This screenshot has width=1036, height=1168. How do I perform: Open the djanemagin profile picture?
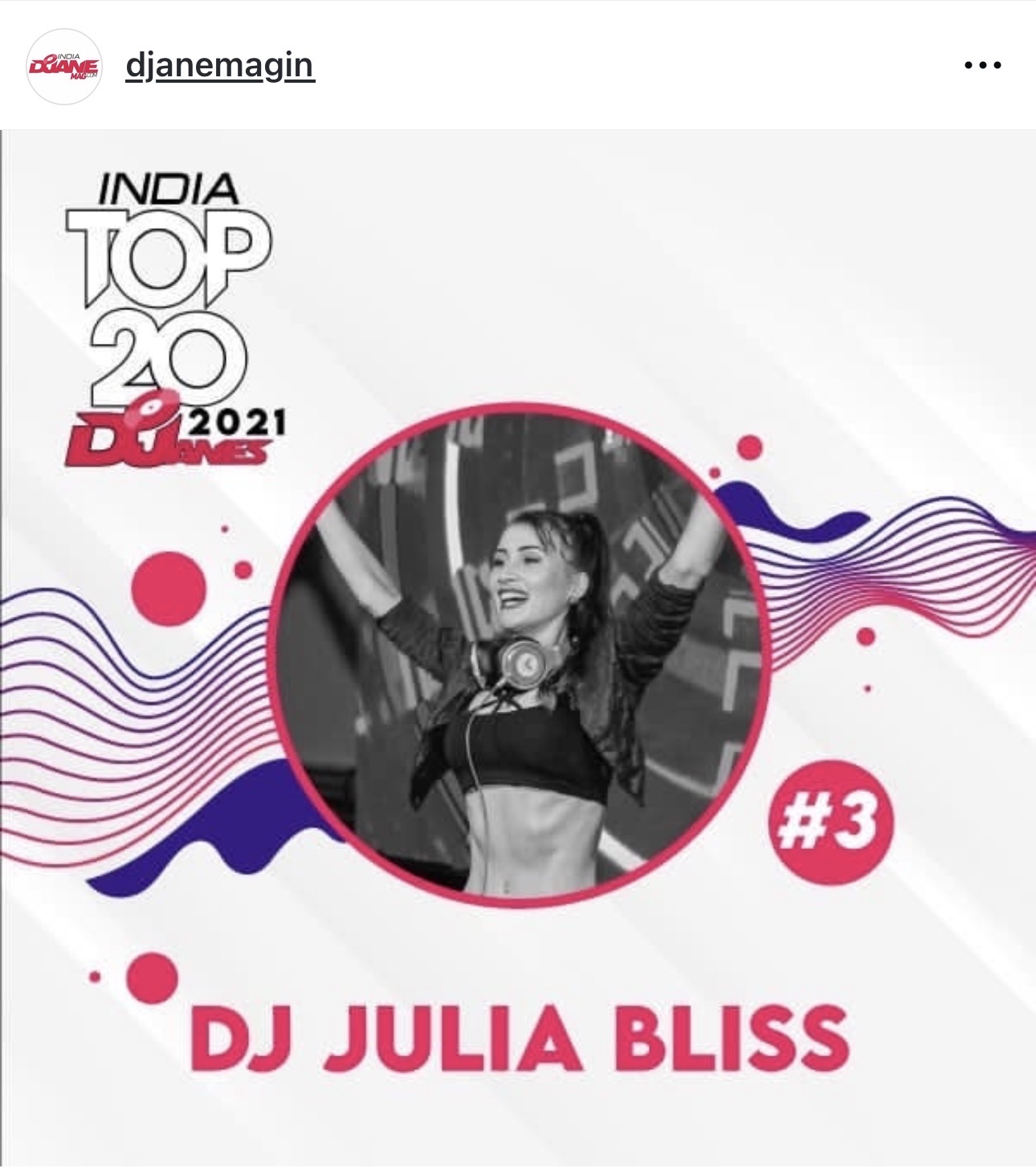click(64, 66)
